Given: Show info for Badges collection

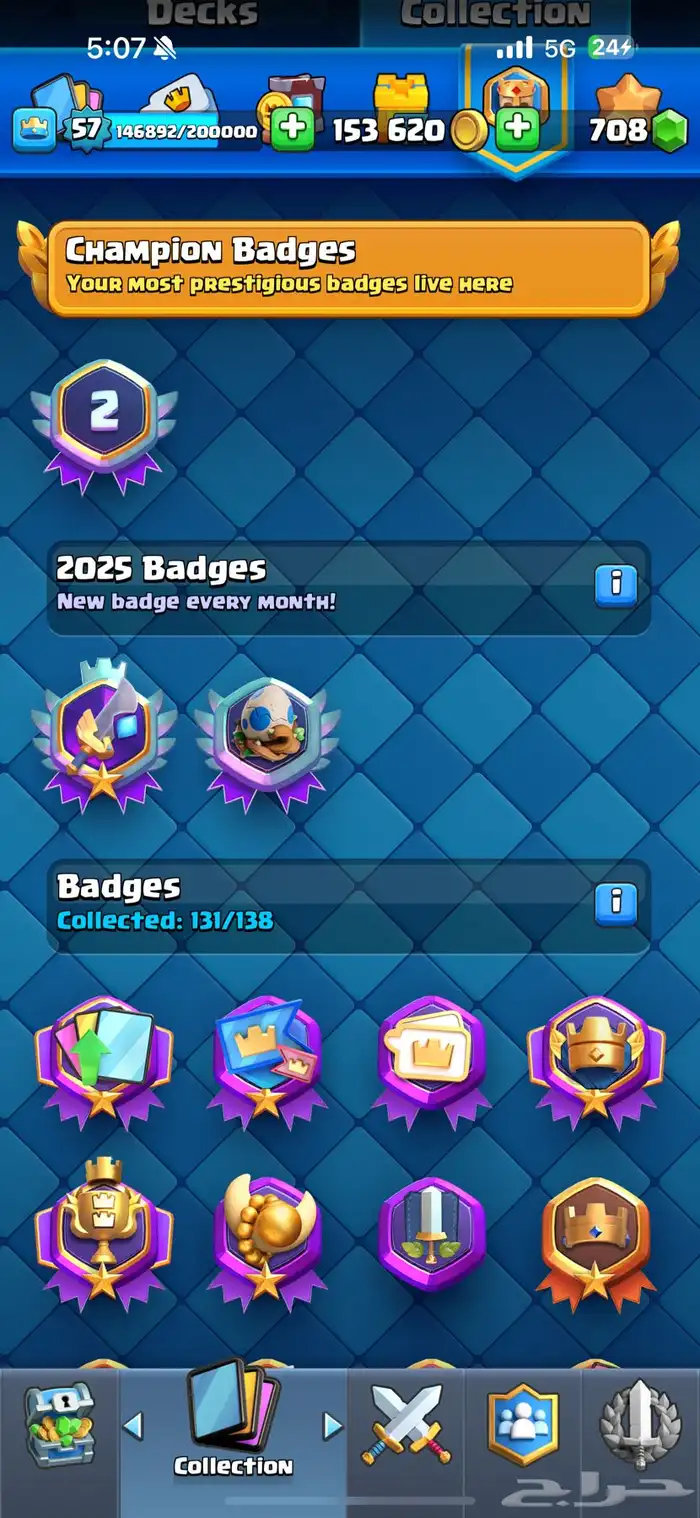Looking at the screenshot, I should pyautogui.click(x=615, y=903).
